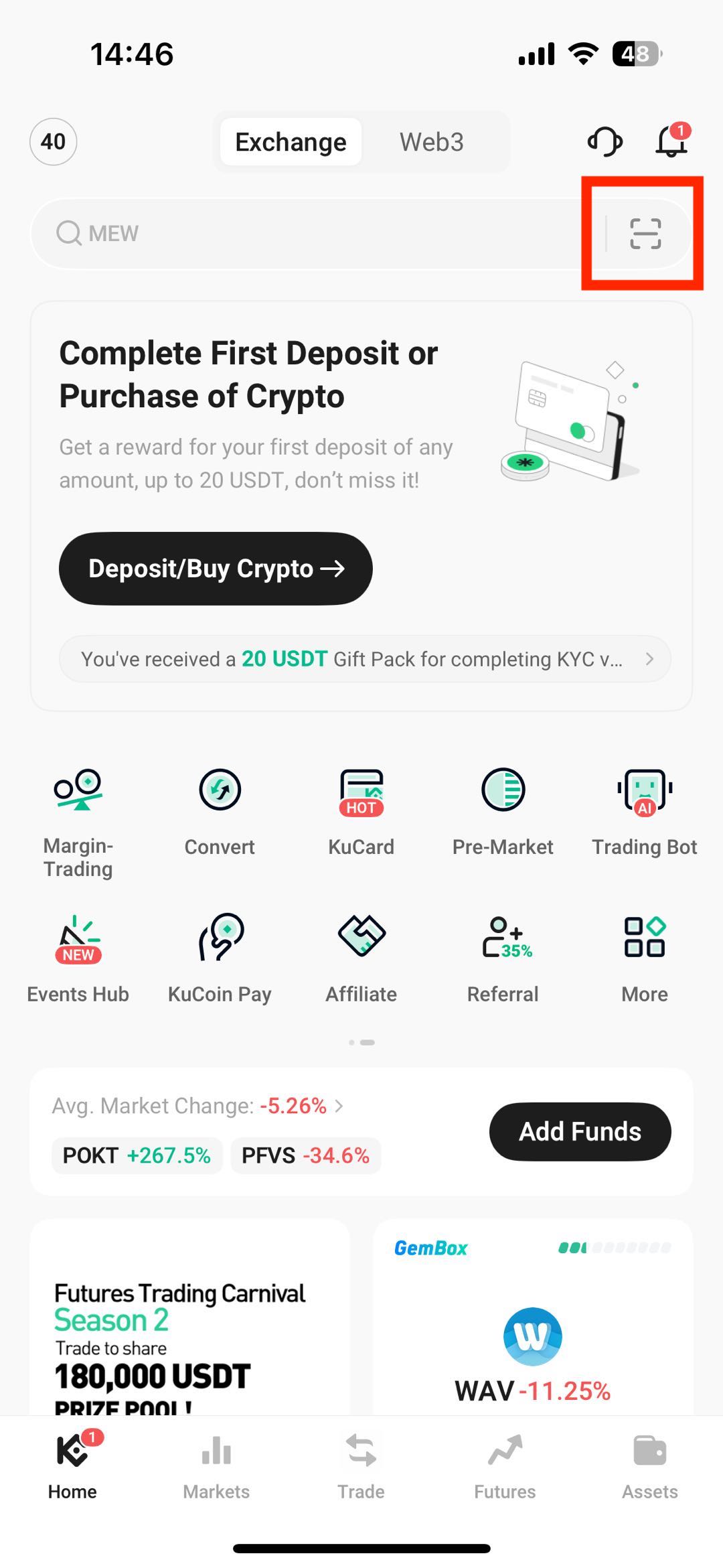Tap the Deposit/Buy Crypto button

(216, 569)
